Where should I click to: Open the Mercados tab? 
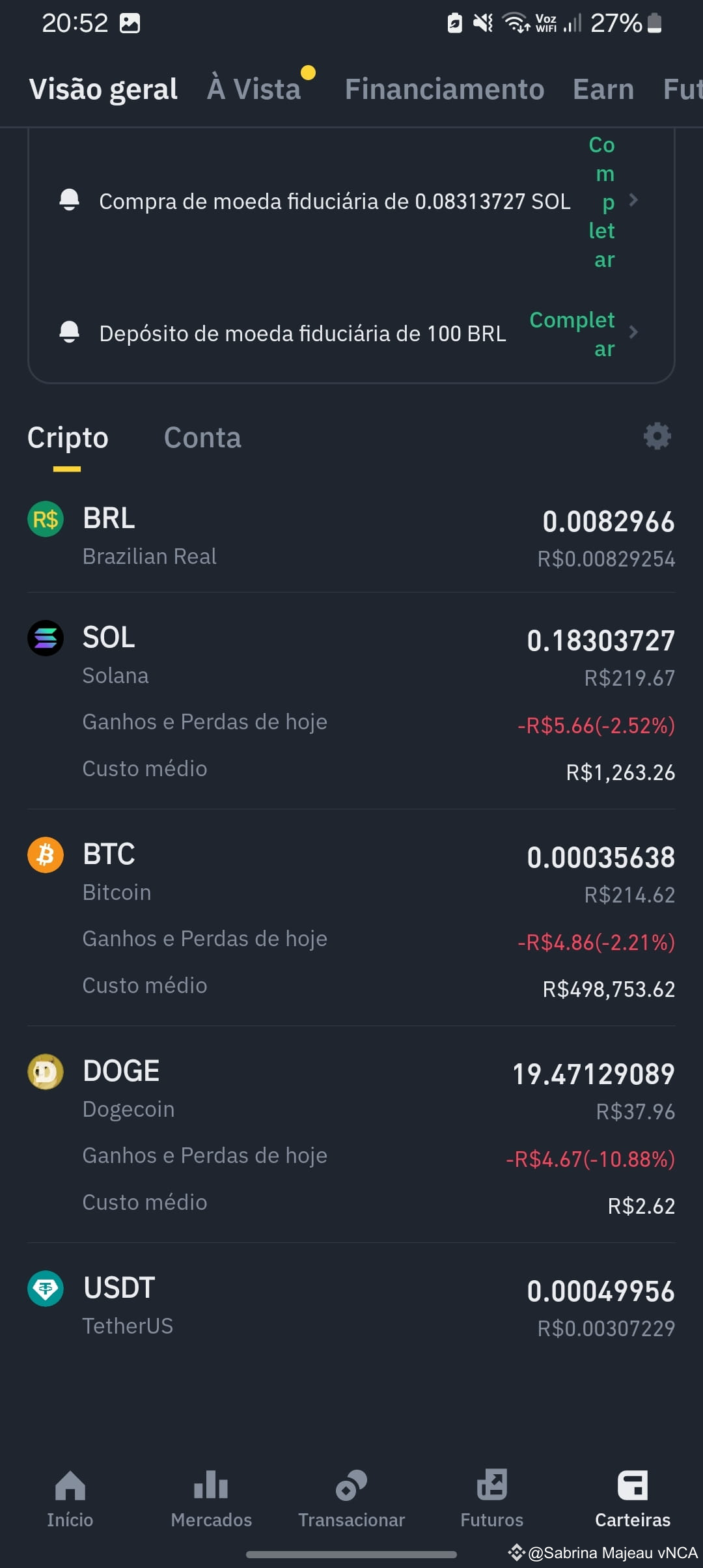click(x=211, y=1500)
